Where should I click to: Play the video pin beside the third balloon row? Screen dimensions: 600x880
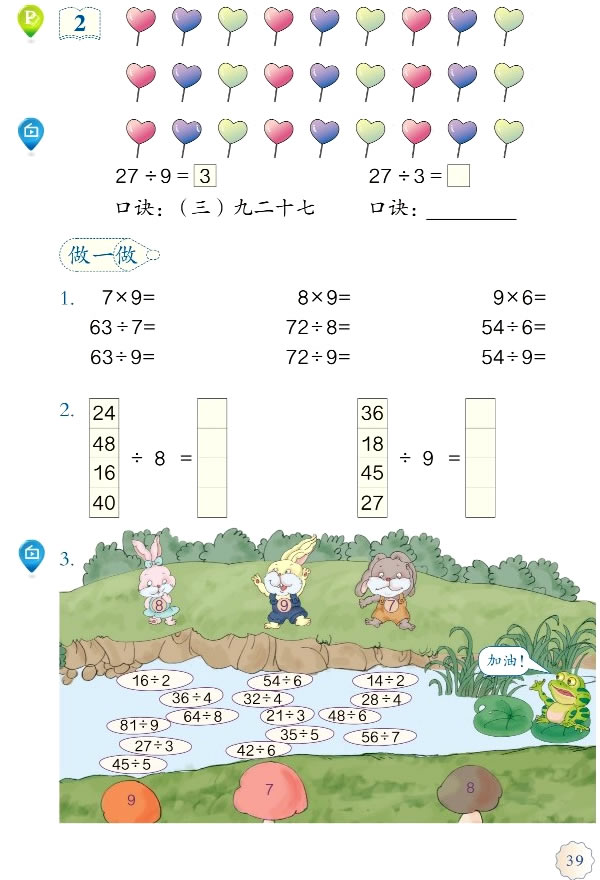[x=31, y=133]
